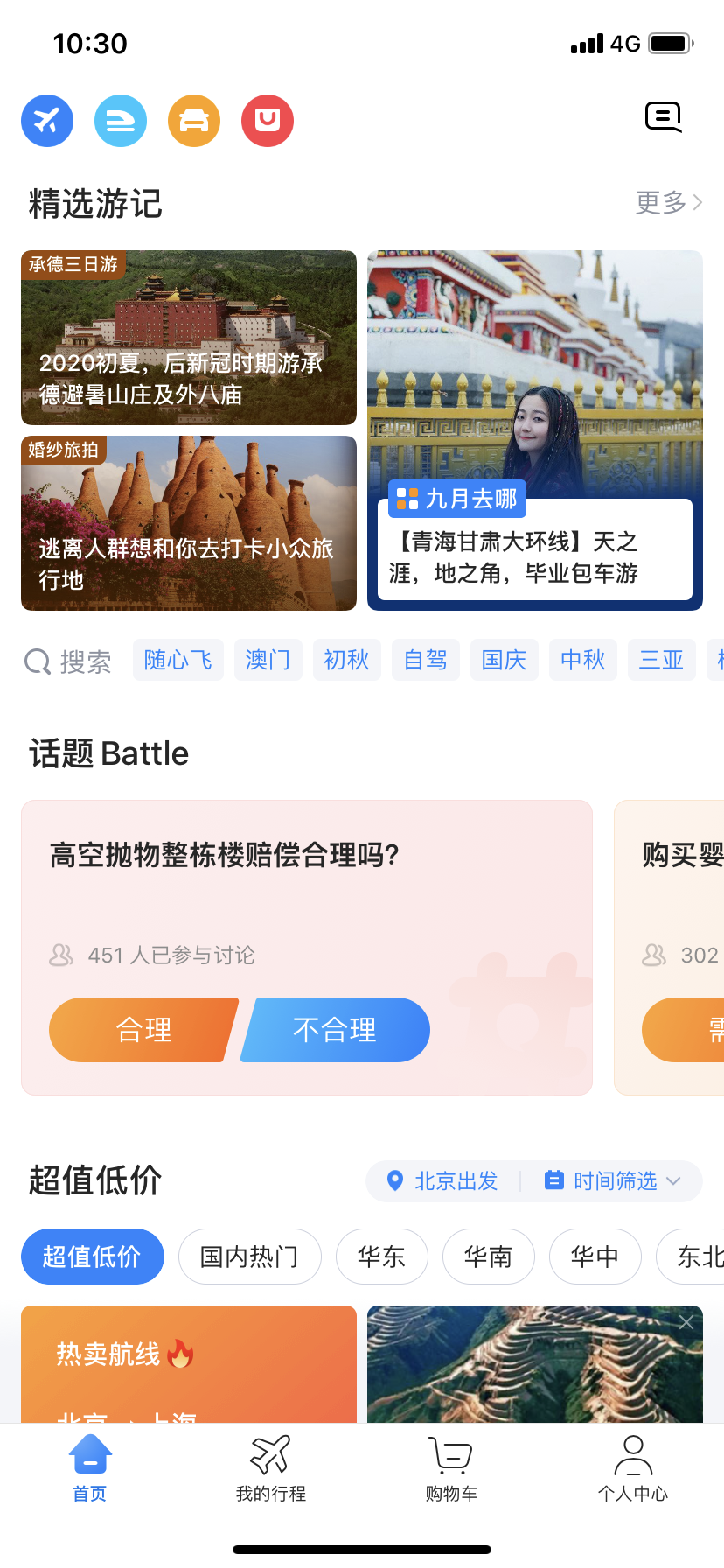Open the train tickets icon
The width and height of the screenshot is (724, 1568).
point(121,121)
